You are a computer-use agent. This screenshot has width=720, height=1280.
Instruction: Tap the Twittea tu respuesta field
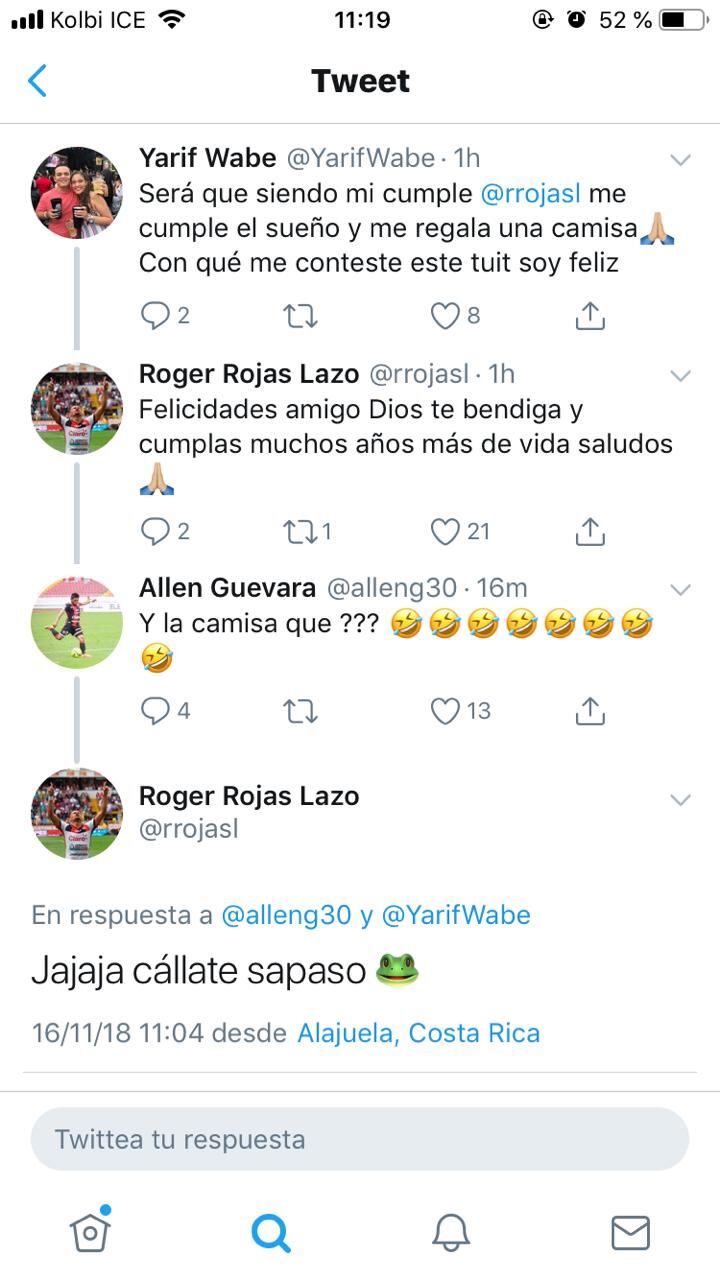click(x=360, y=1139)
